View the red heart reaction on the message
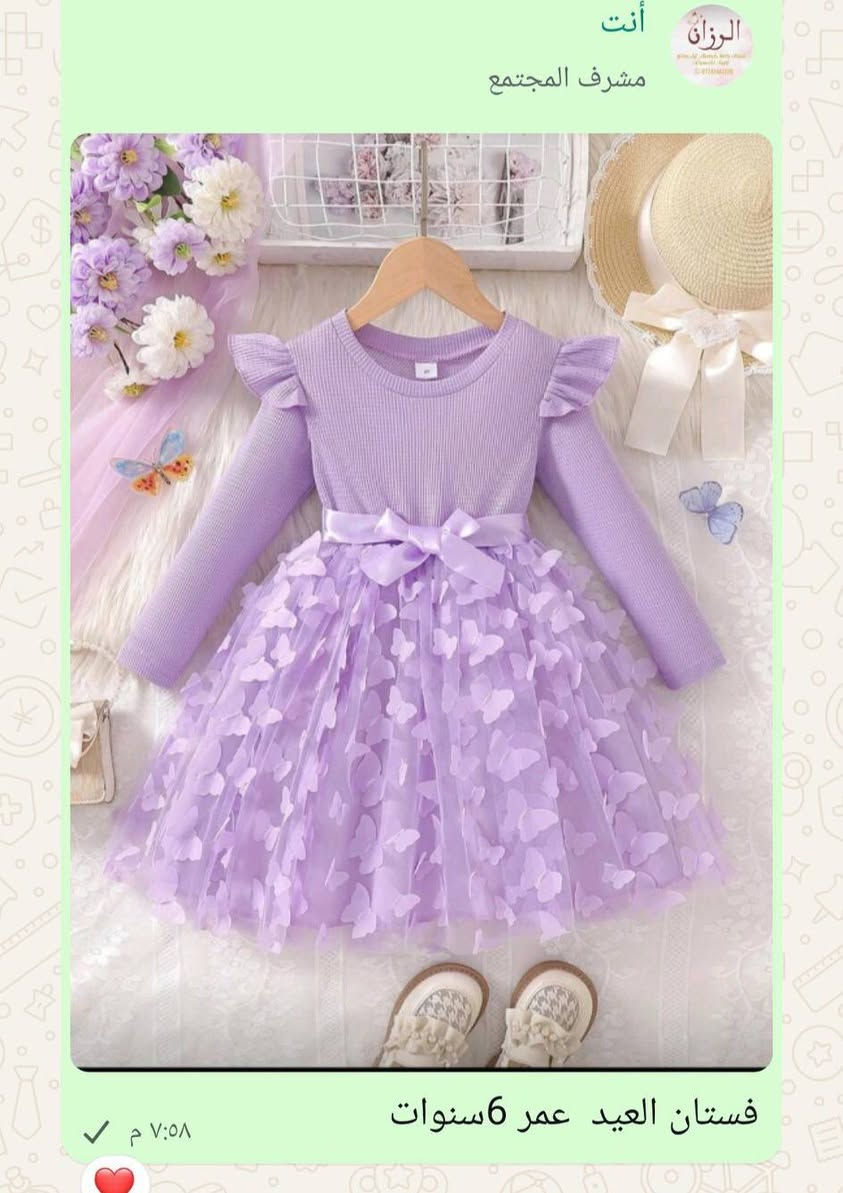This screenshot has width=843, height=1193. click(114, 1180)
